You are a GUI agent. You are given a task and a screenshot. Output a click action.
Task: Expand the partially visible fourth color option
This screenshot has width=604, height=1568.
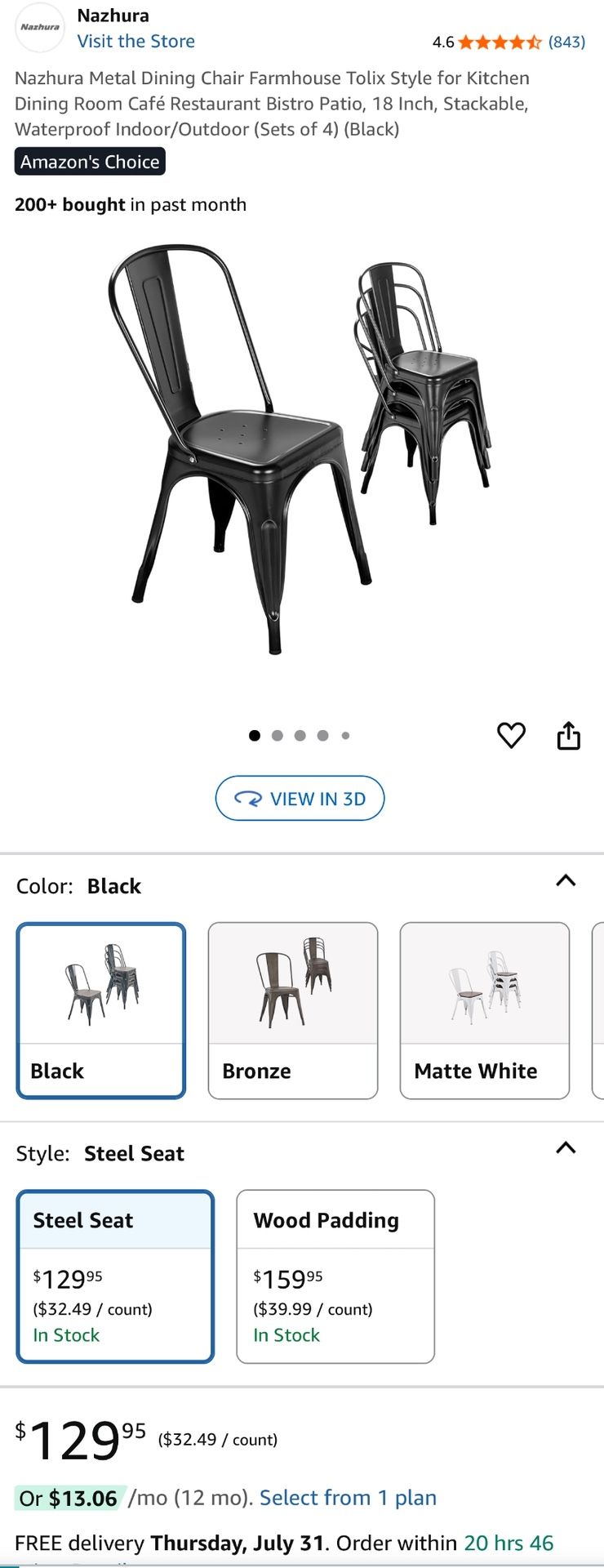click(599, 1010)
